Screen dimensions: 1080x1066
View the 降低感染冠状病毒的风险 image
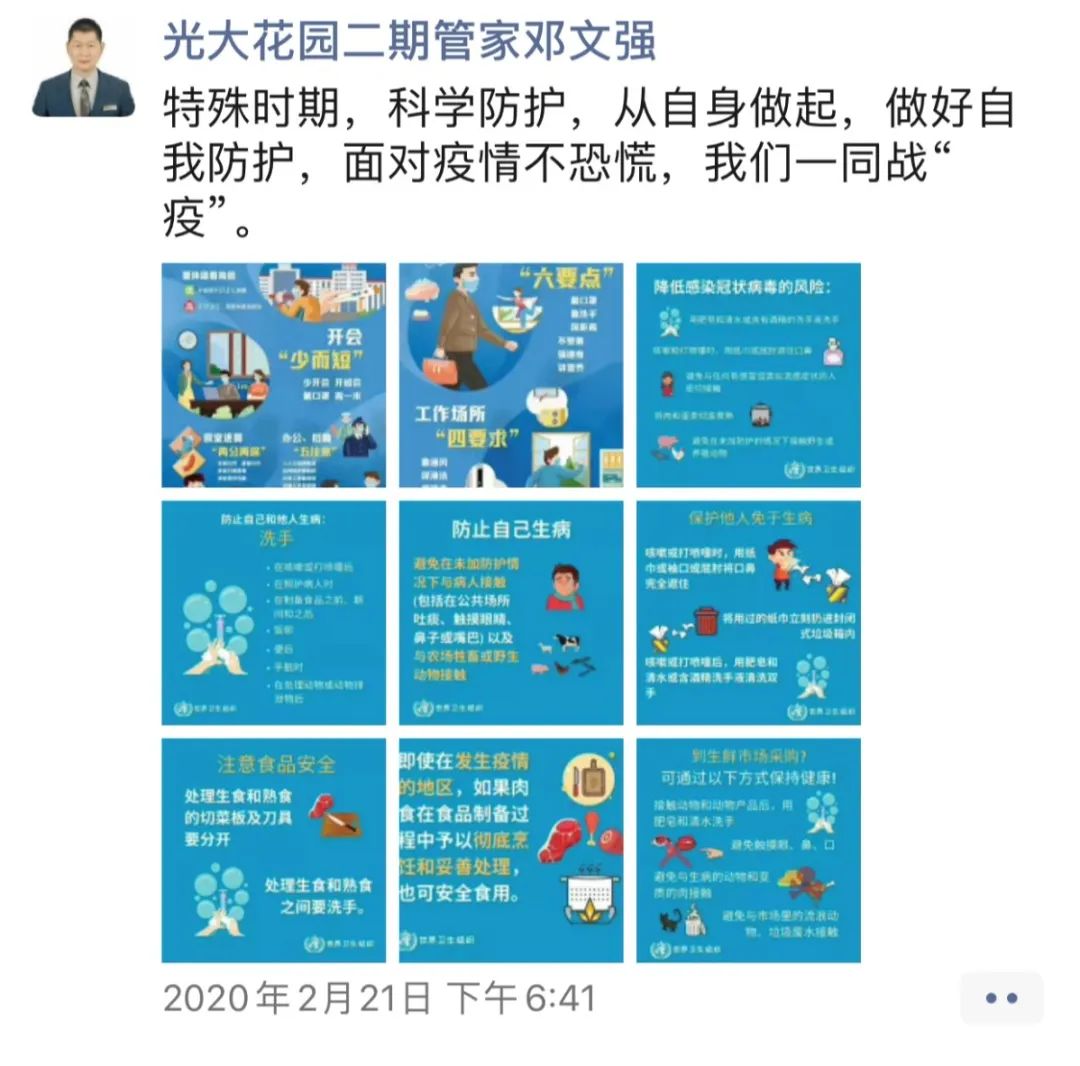[748, 375]
